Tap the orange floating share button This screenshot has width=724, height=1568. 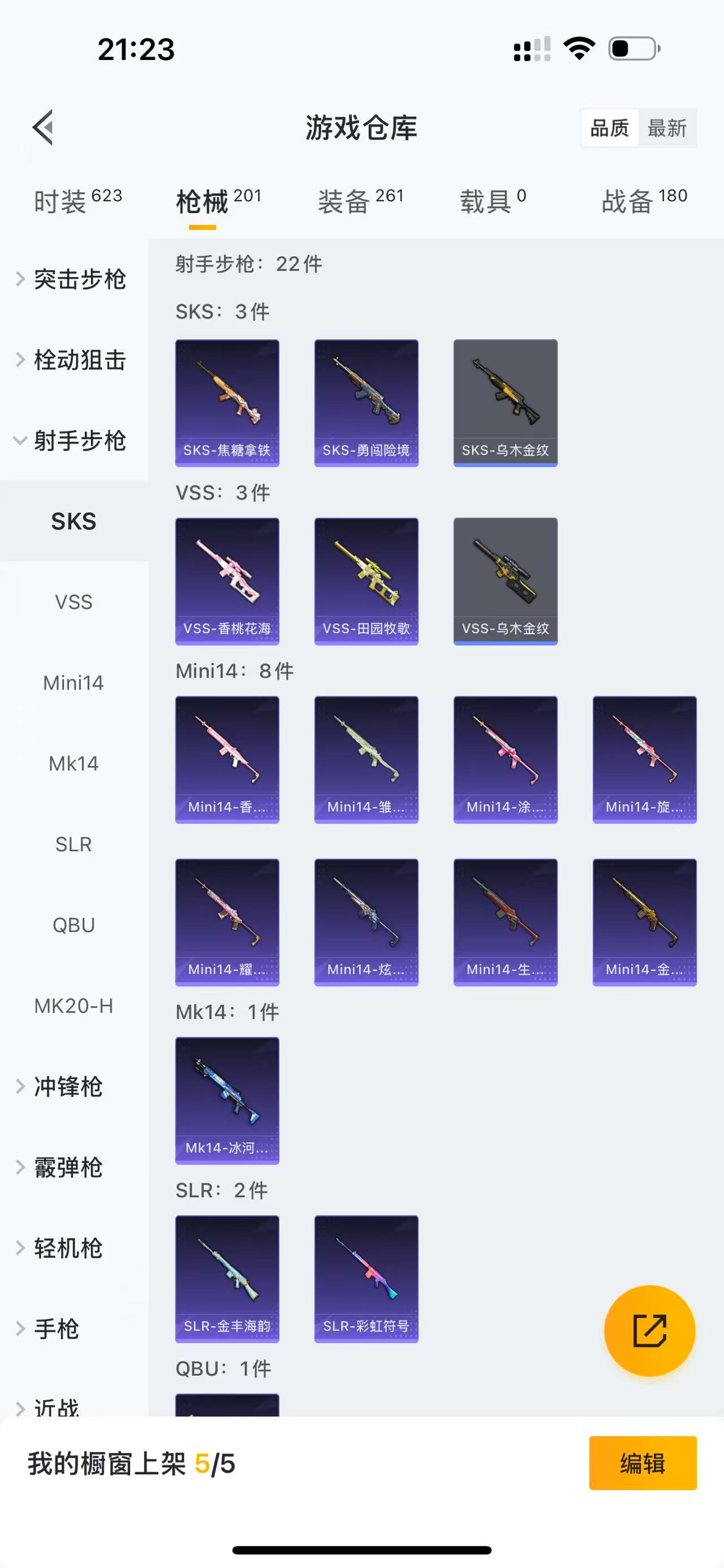[649, 1331]
